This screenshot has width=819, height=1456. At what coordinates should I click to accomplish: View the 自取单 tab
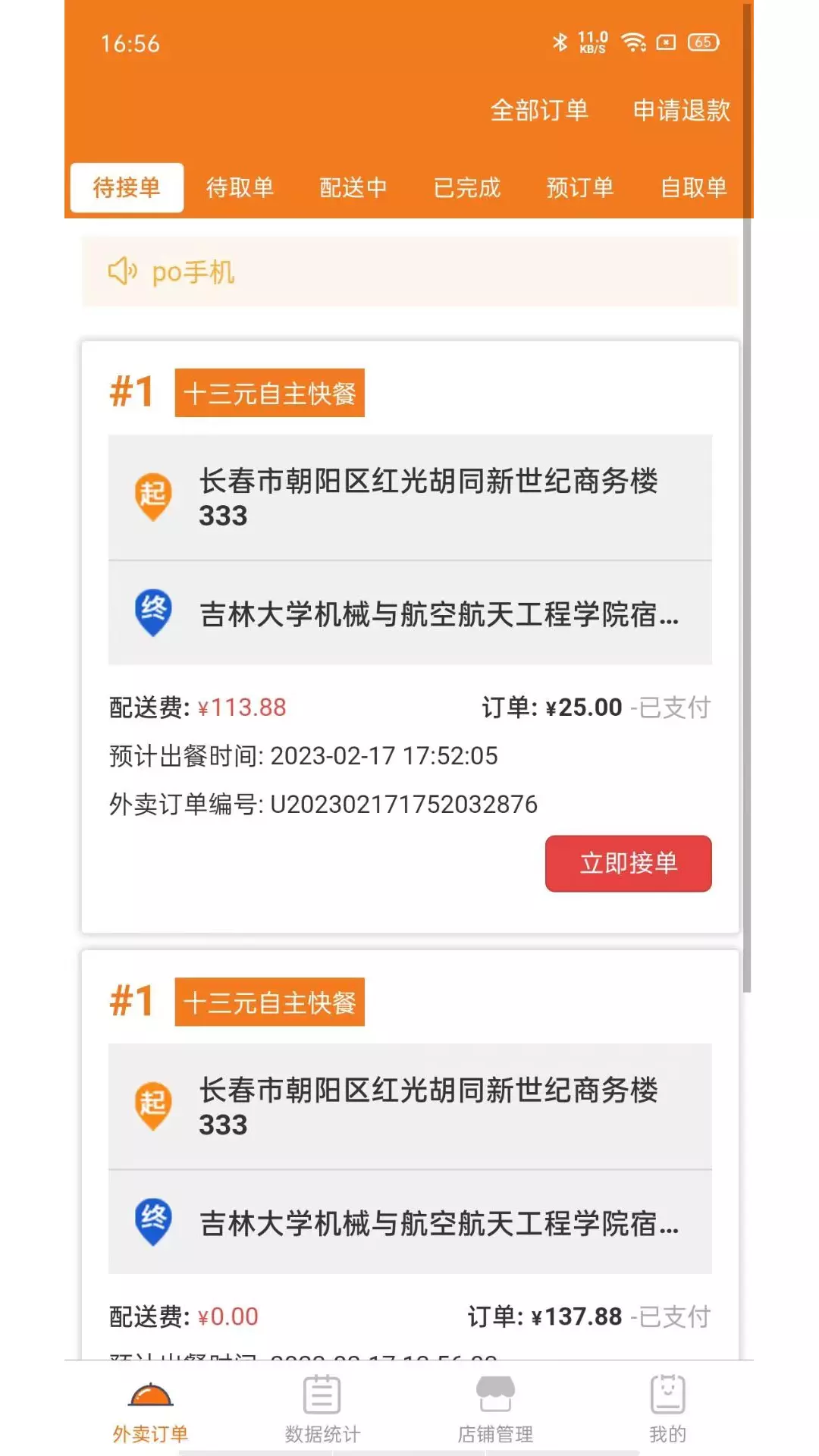[x=694, y=187]
